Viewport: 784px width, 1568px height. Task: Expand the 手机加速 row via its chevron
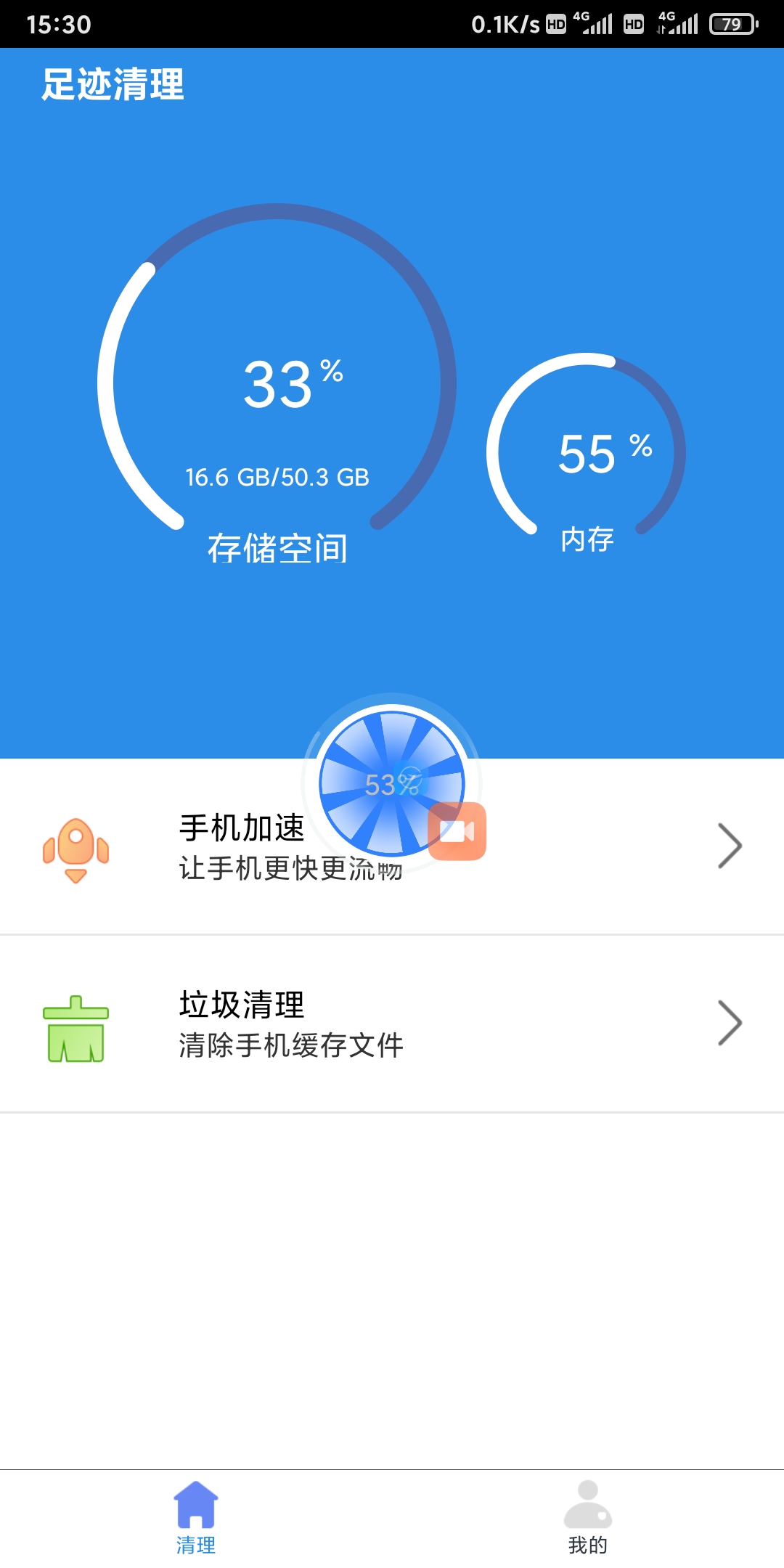730,846
